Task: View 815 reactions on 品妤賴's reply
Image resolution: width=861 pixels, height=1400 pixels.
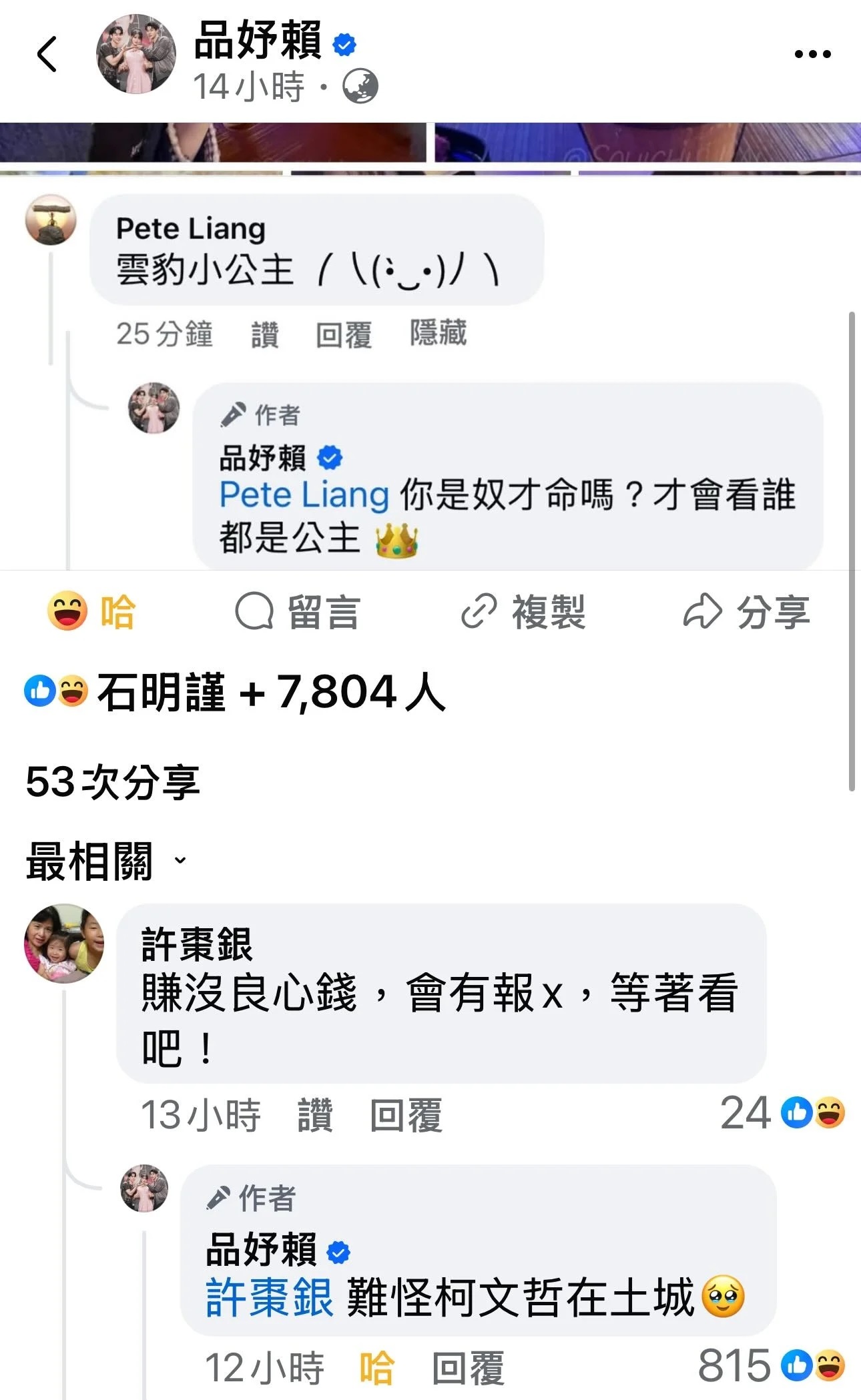Action: (x=772, y=1365)
